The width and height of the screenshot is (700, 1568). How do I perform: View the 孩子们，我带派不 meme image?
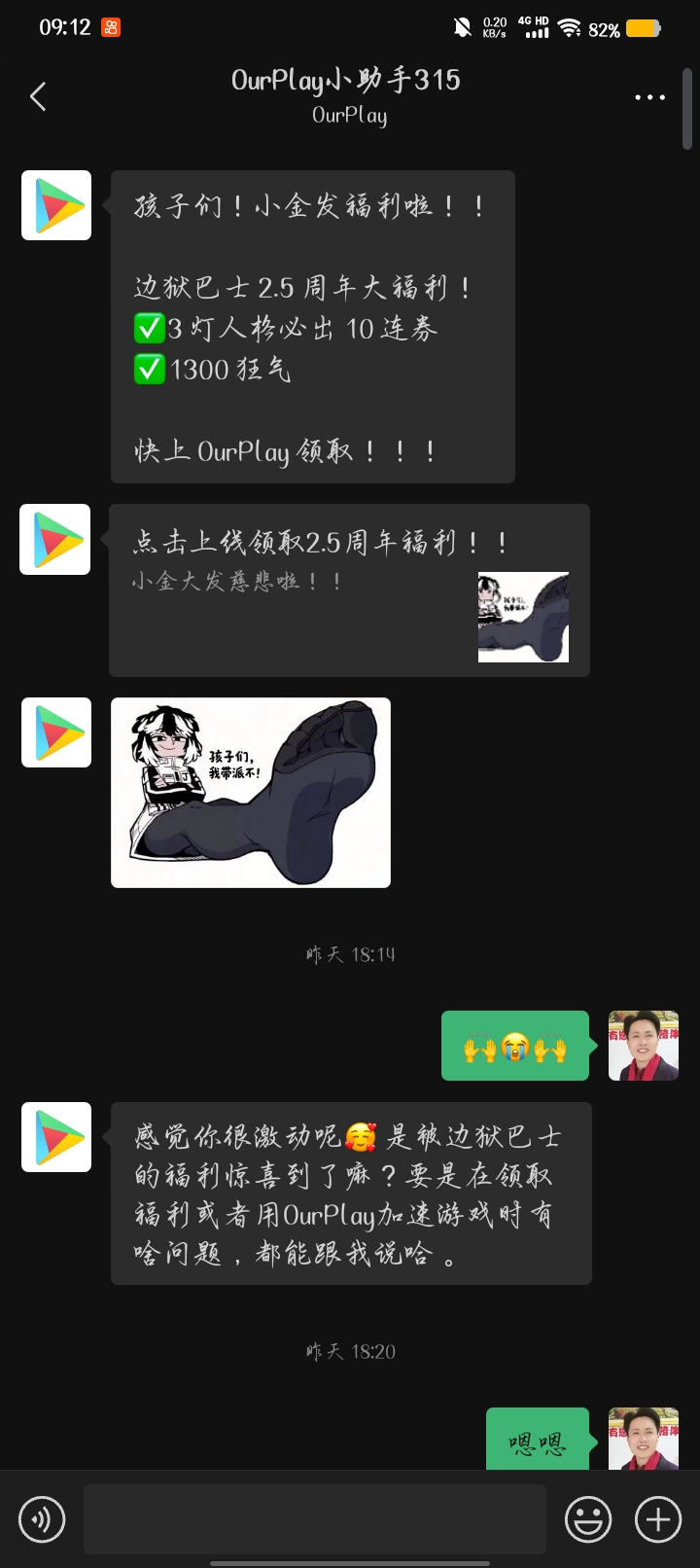click(251, 792)
